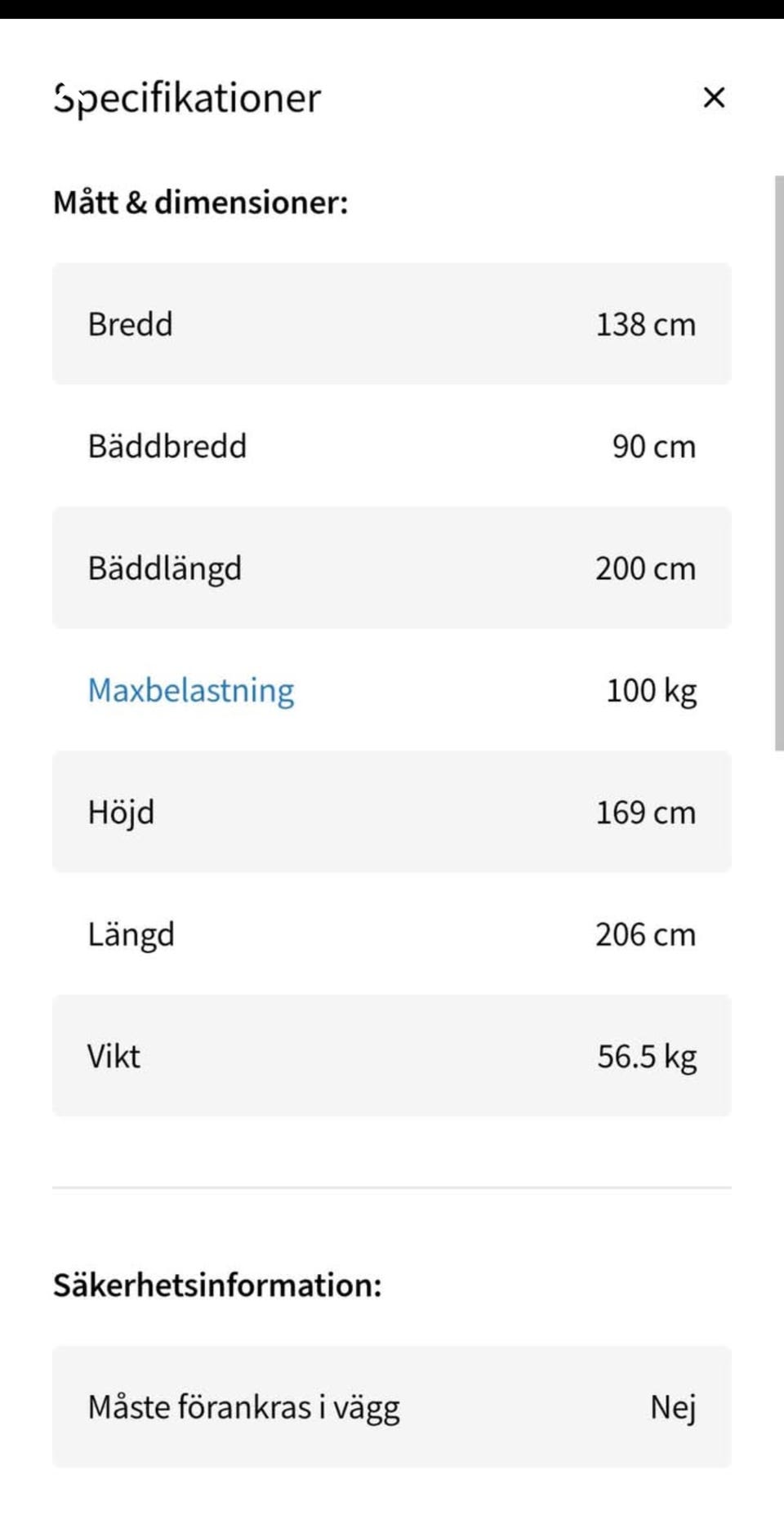Viewport: 784px width, 1528px height.
Task: Open the Maxbelastning link
Action: (x=191, y=691)
